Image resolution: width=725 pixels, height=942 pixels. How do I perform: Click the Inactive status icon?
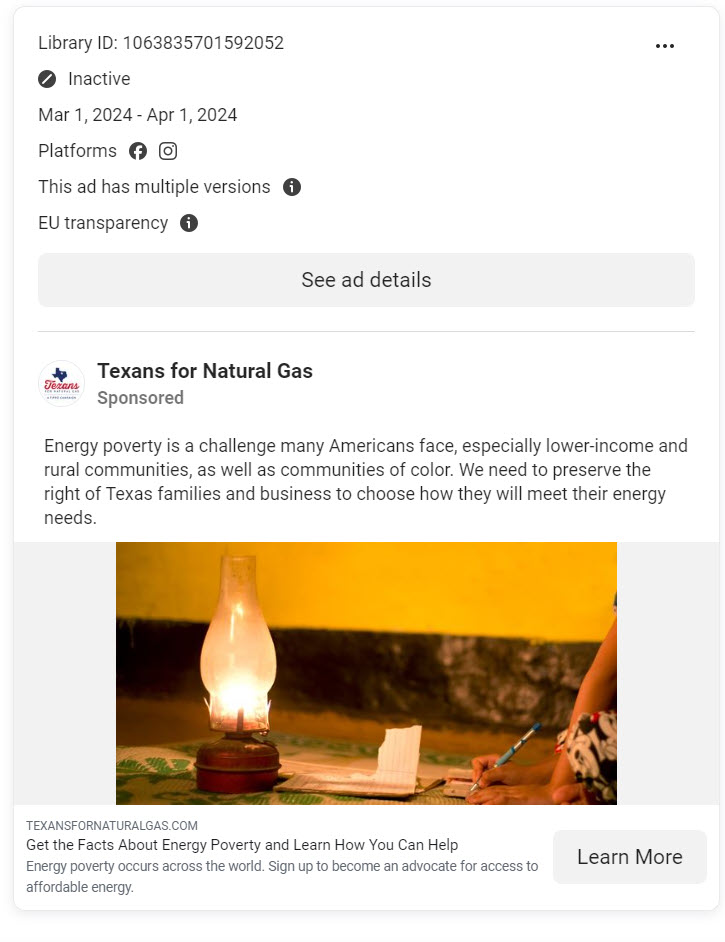[45, 78]
